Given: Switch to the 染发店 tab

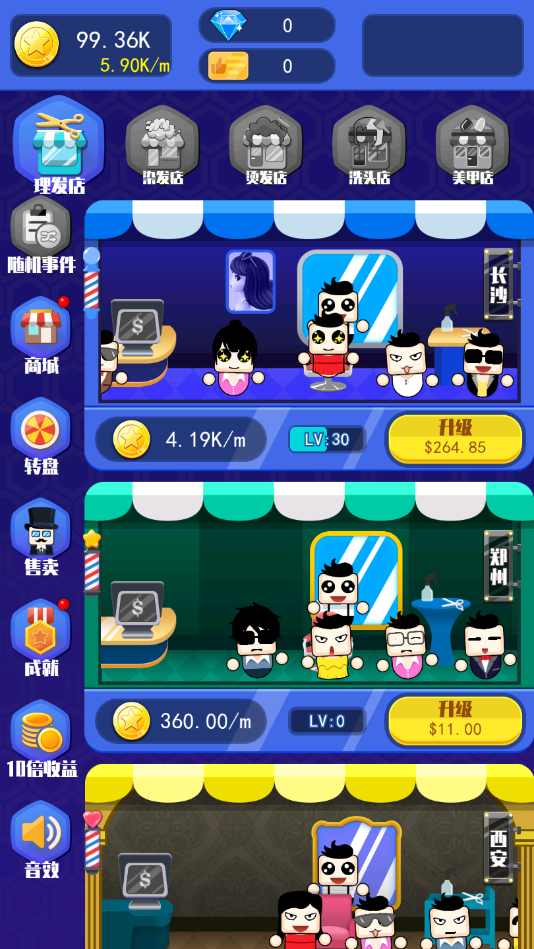Looking at the screenshot, I should click(x=162, y=146).
